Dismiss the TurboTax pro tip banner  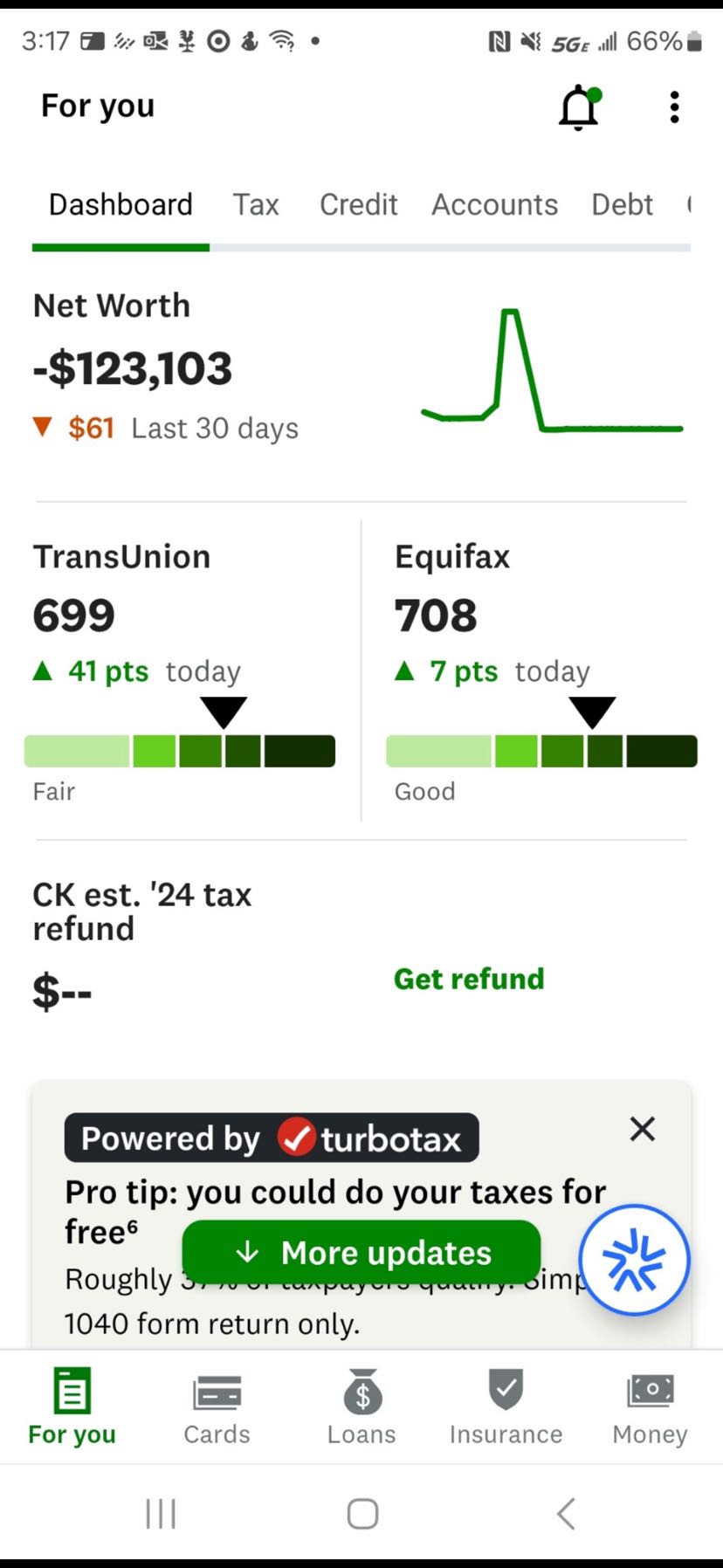coord(643,1129)
